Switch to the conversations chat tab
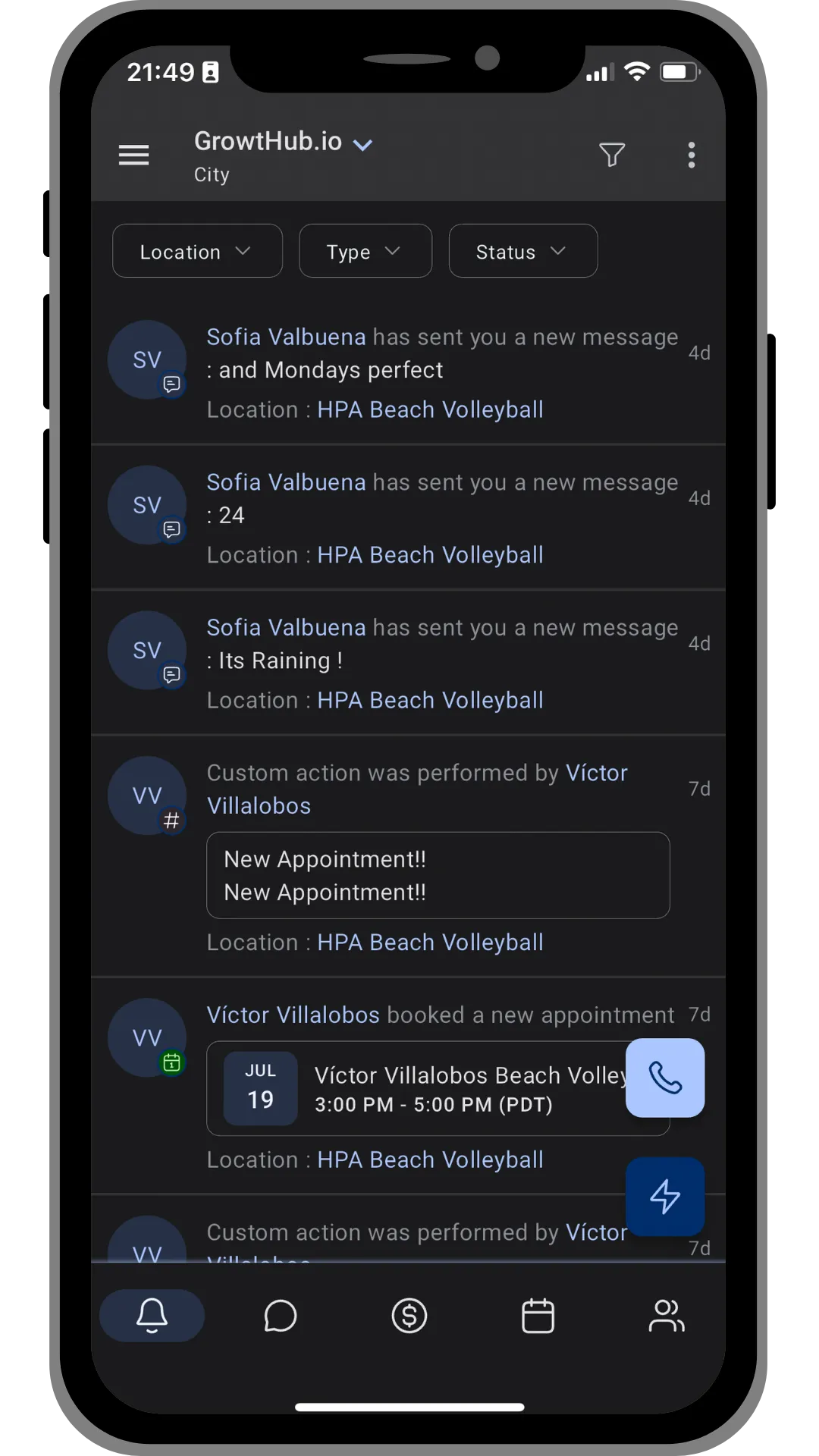 281,1316
